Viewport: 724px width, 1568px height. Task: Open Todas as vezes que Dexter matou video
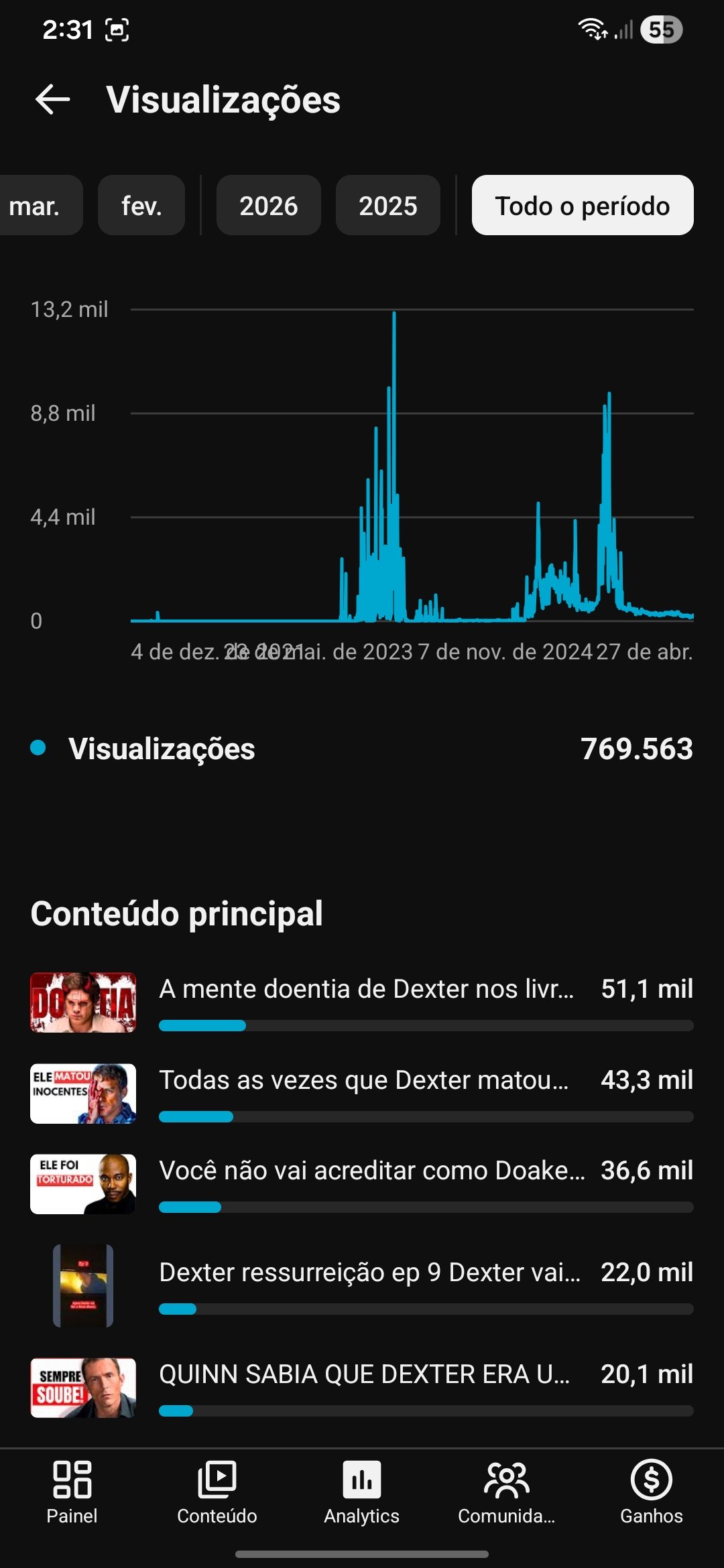click(363, 1080)
